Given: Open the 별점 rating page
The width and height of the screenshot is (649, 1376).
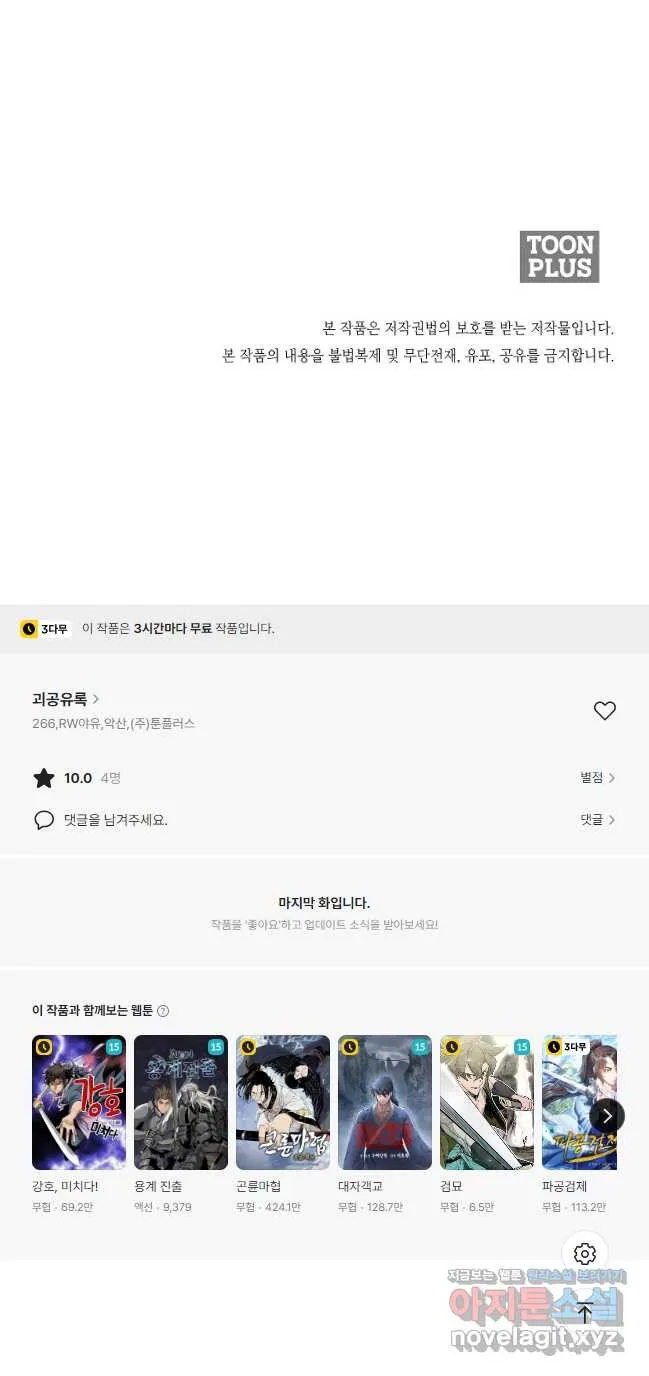Looking at the screenshot, I should click(x=597, y=778).
